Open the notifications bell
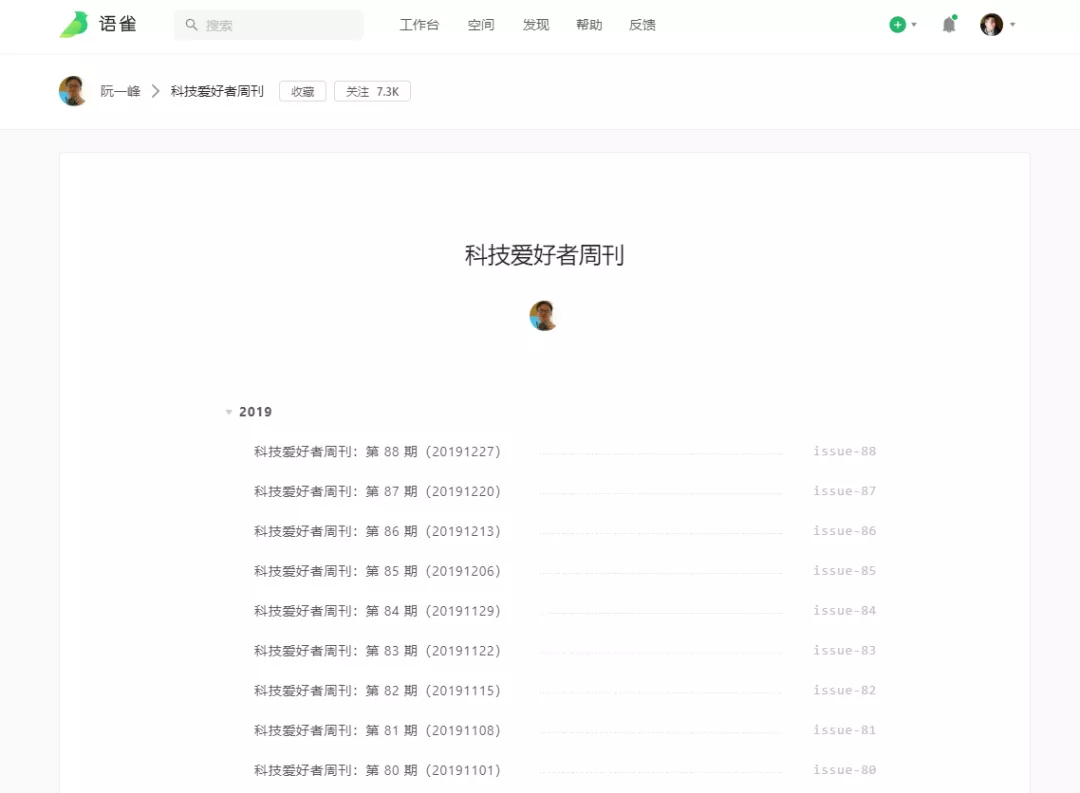 coord(949,25)
